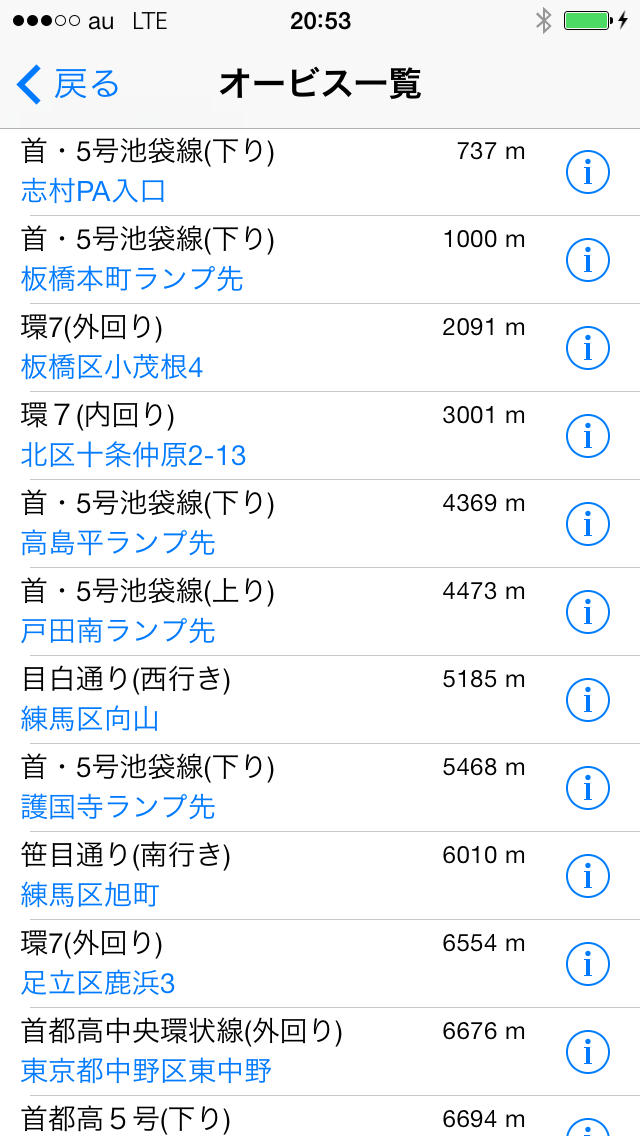This screenshot has width=640, height=1136.
Task: Open the 北区十条仲原2-13 row
Action: (270, 436)
